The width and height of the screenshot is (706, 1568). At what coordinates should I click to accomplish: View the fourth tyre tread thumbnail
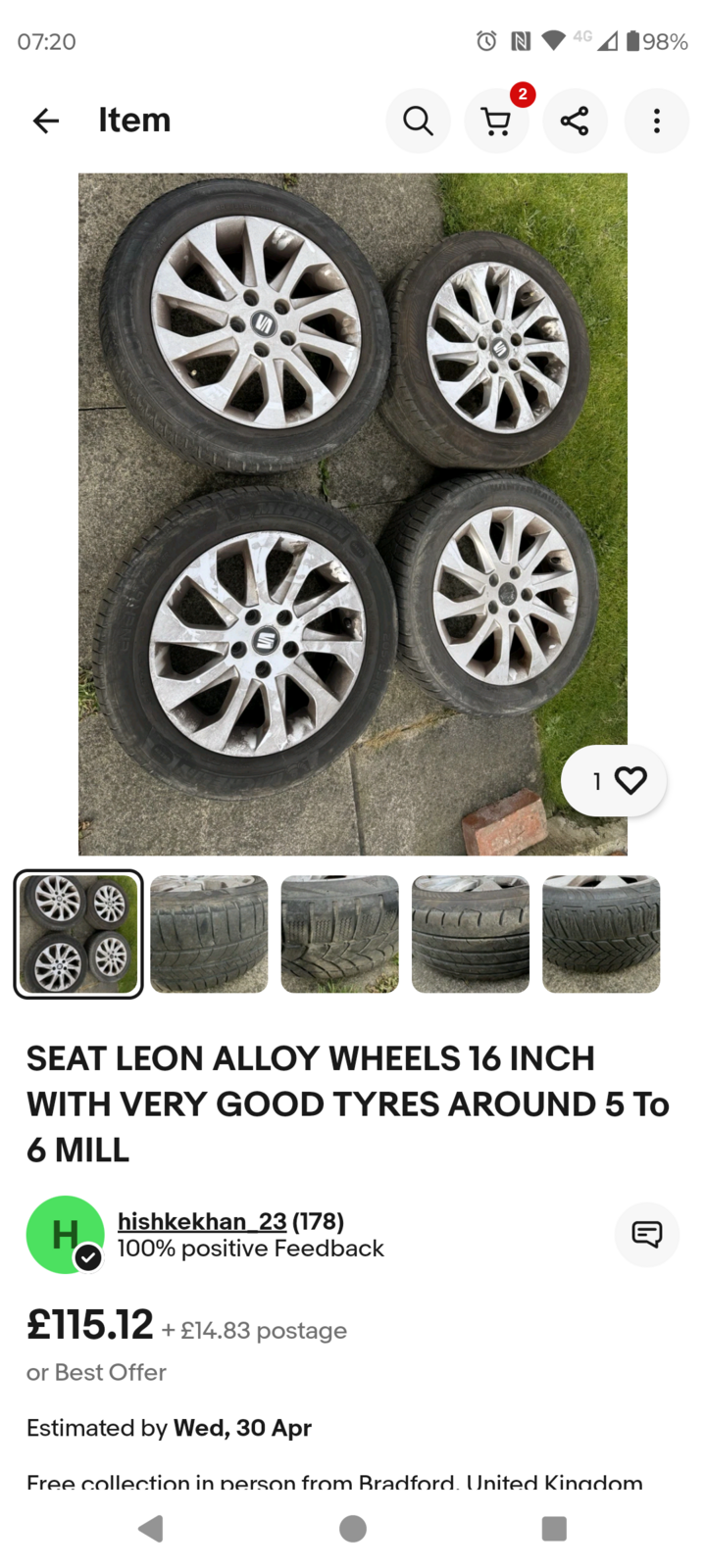point(471,934)
